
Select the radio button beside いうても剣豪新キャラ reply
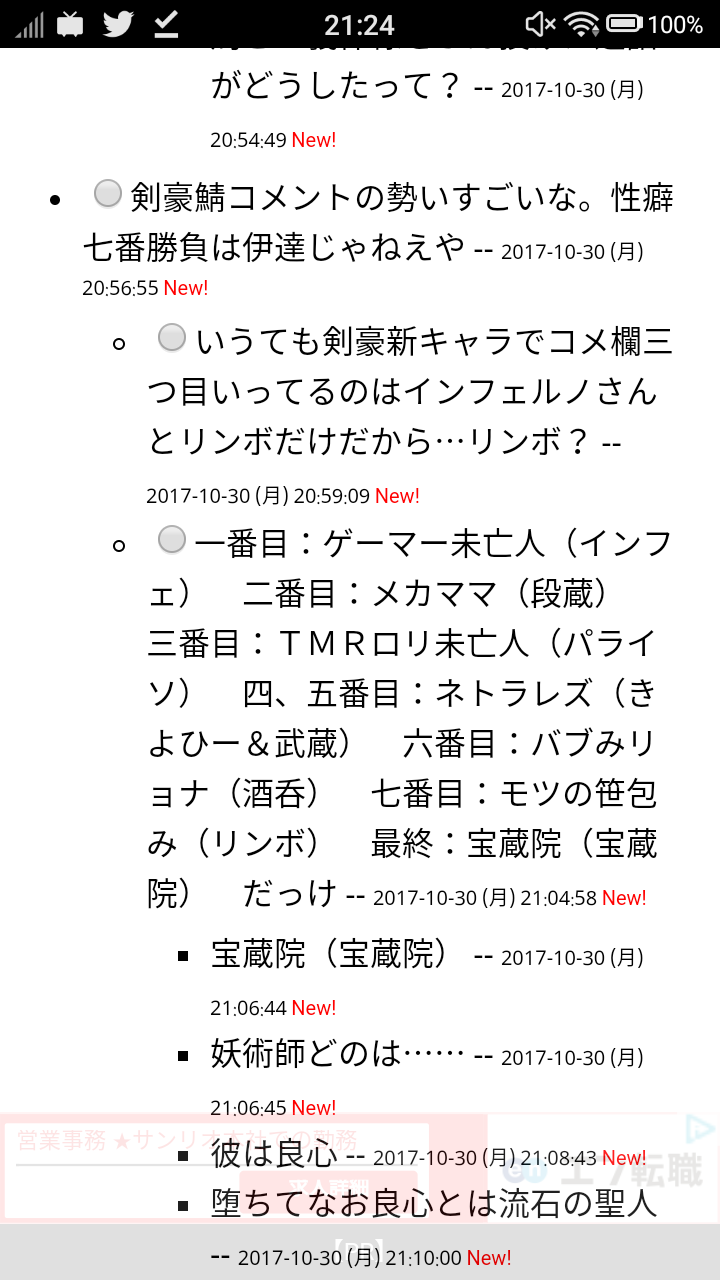(172, 339)
